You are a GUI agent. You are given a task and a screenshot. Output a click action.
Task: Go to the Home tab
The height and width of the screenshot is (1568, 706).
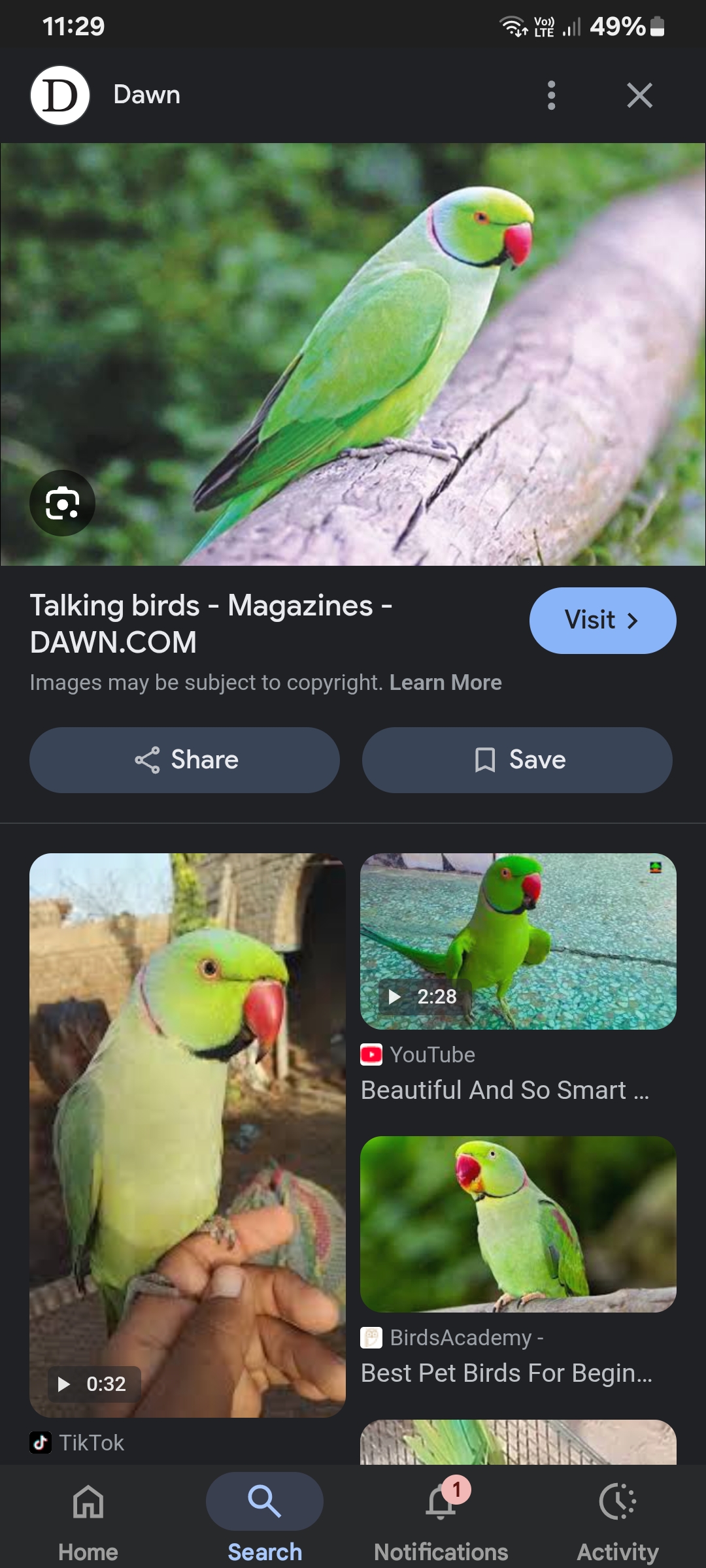pos(88,1517)
